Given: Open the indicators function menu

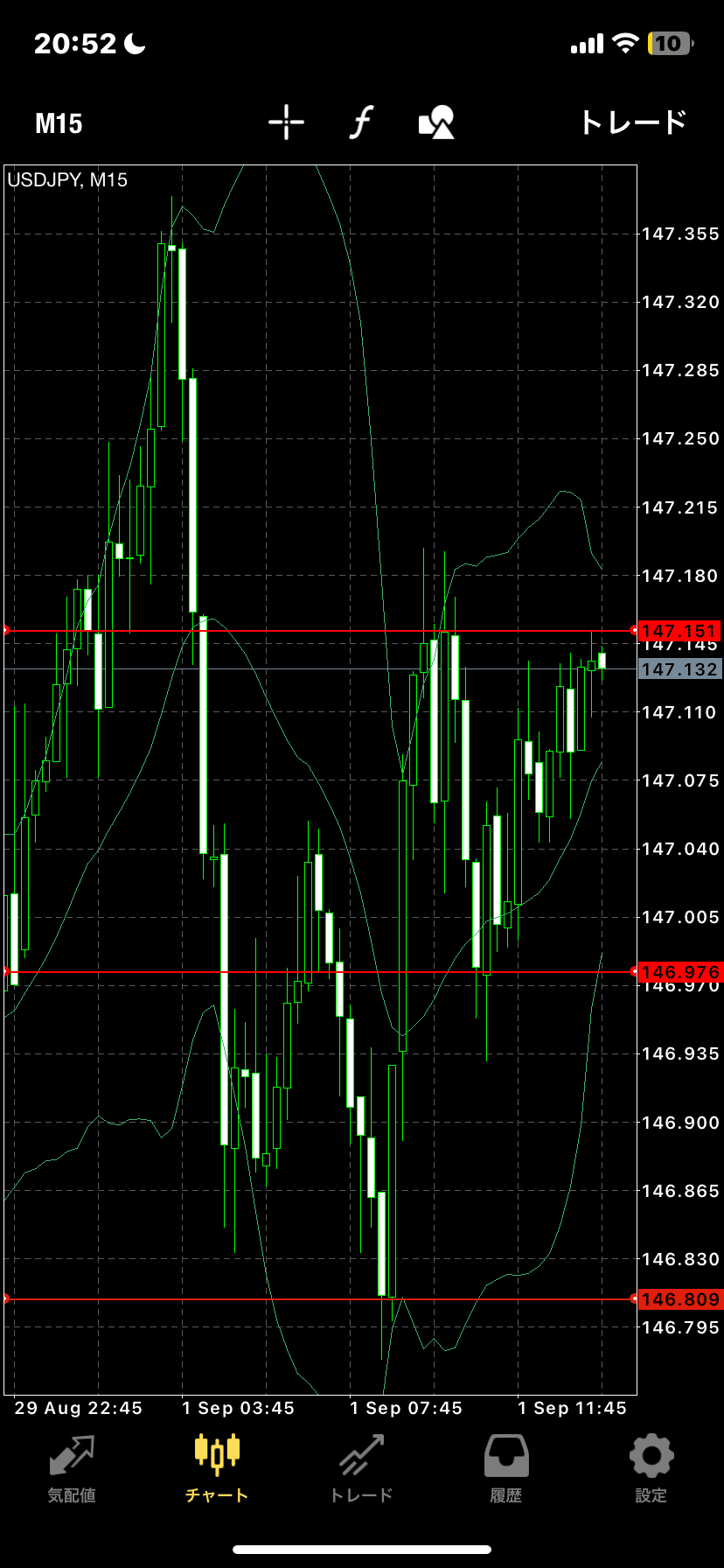Looking at the screenshot, I should pyautogui.click(x=361, y=122).
